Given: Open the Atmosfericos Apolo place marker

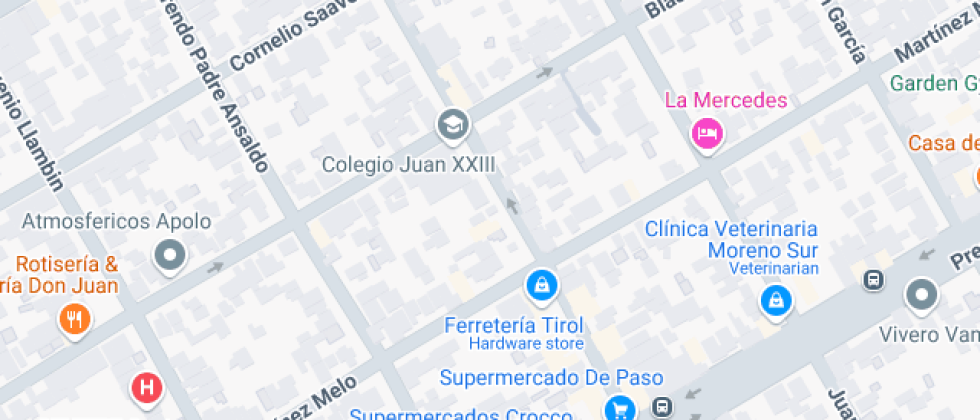Looking at the screenshot, I should (x=170, y=256).
